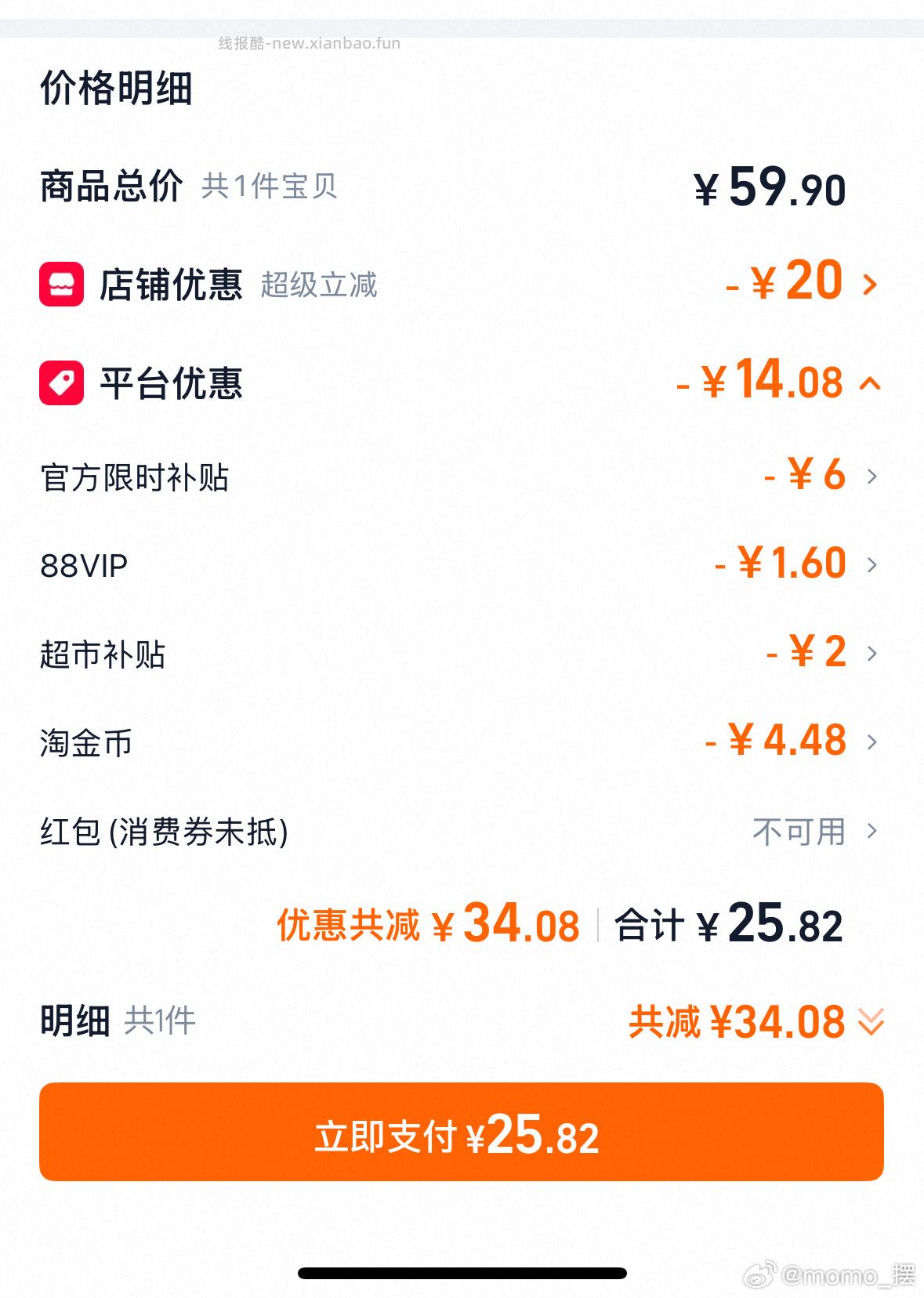Expand the 明细 order breakdown via double chevron
924x1298 pixels.
pyautogui.click(x=870, y=1023)
